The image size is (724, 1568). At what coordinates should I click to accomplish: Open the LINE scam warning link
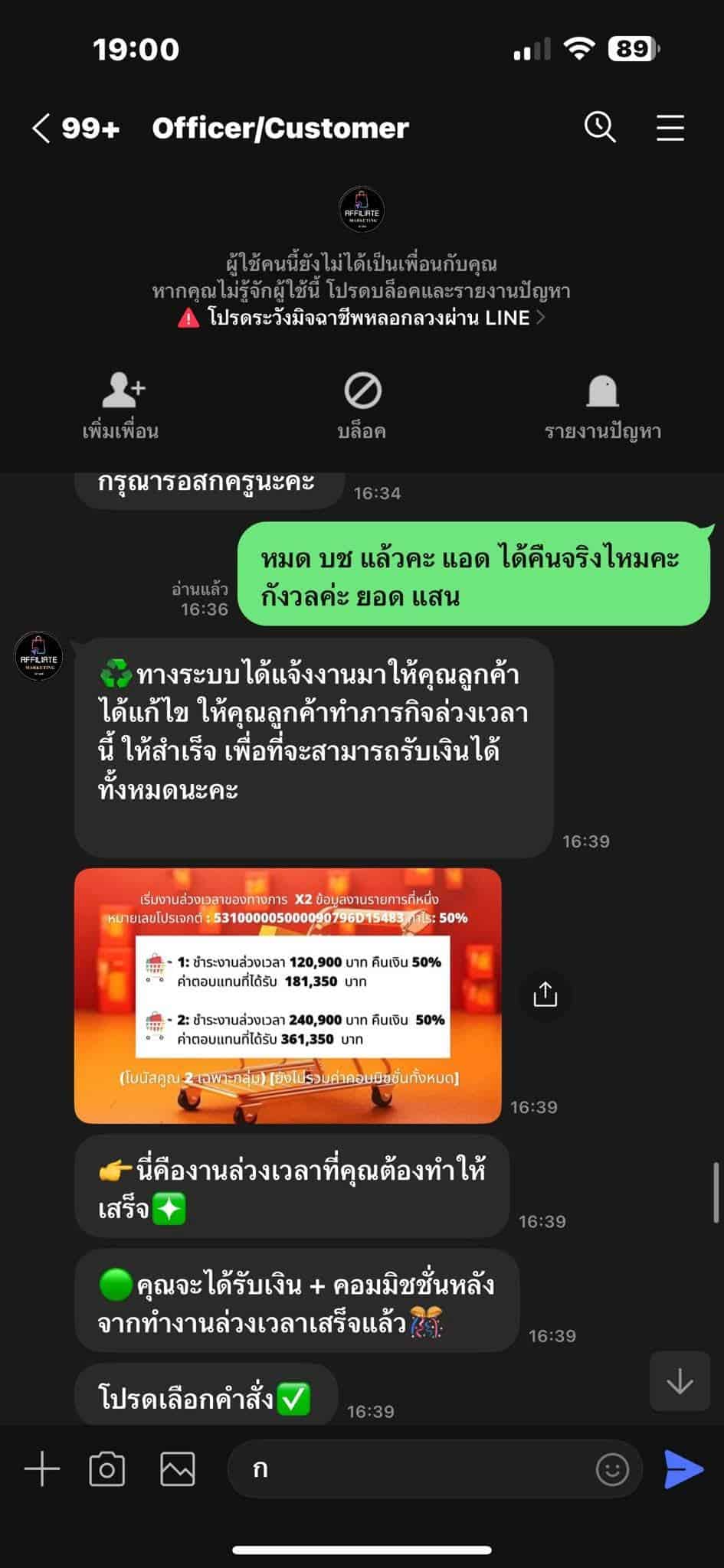pos(362,318)
